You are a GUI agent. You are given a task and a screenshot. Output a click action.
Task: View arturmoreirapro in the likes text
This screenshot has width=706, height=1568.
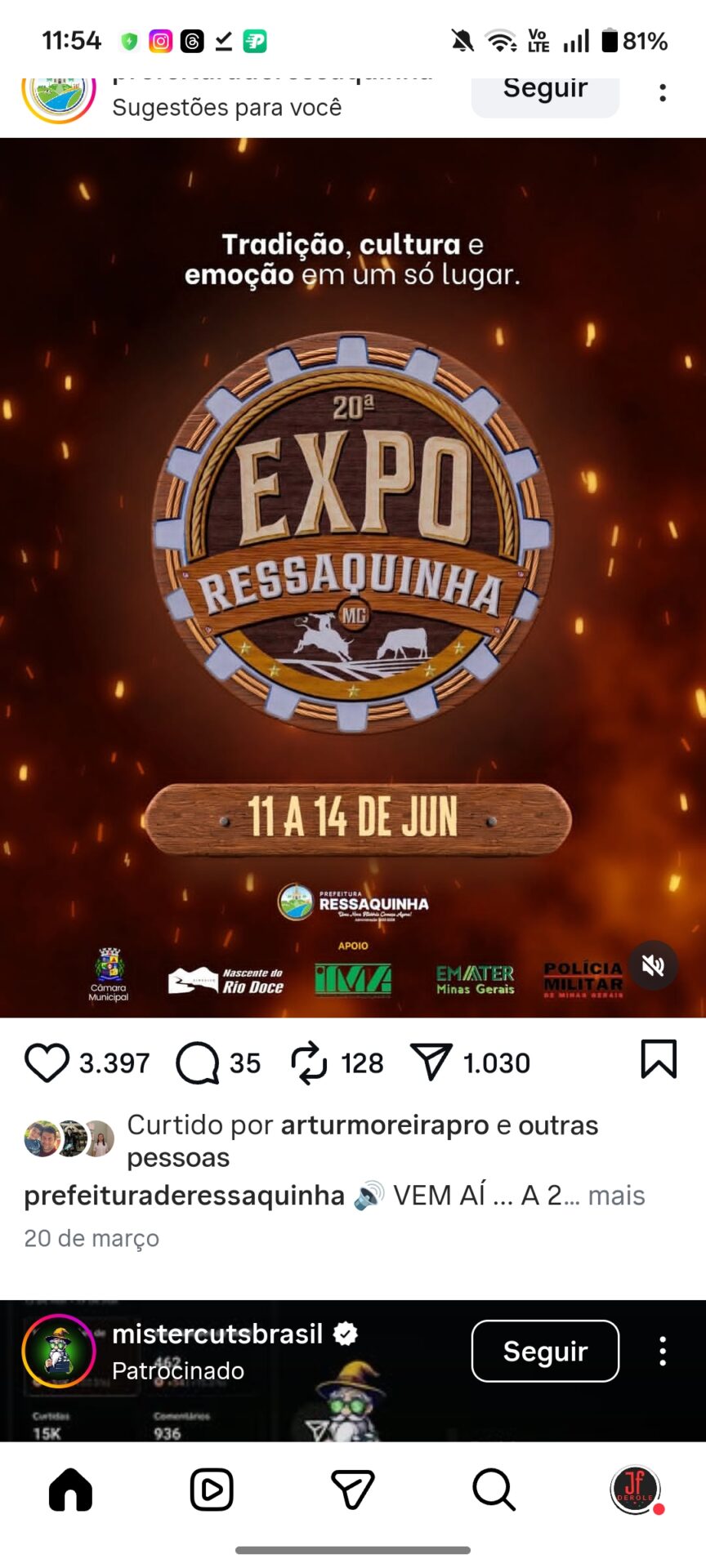382,1125
